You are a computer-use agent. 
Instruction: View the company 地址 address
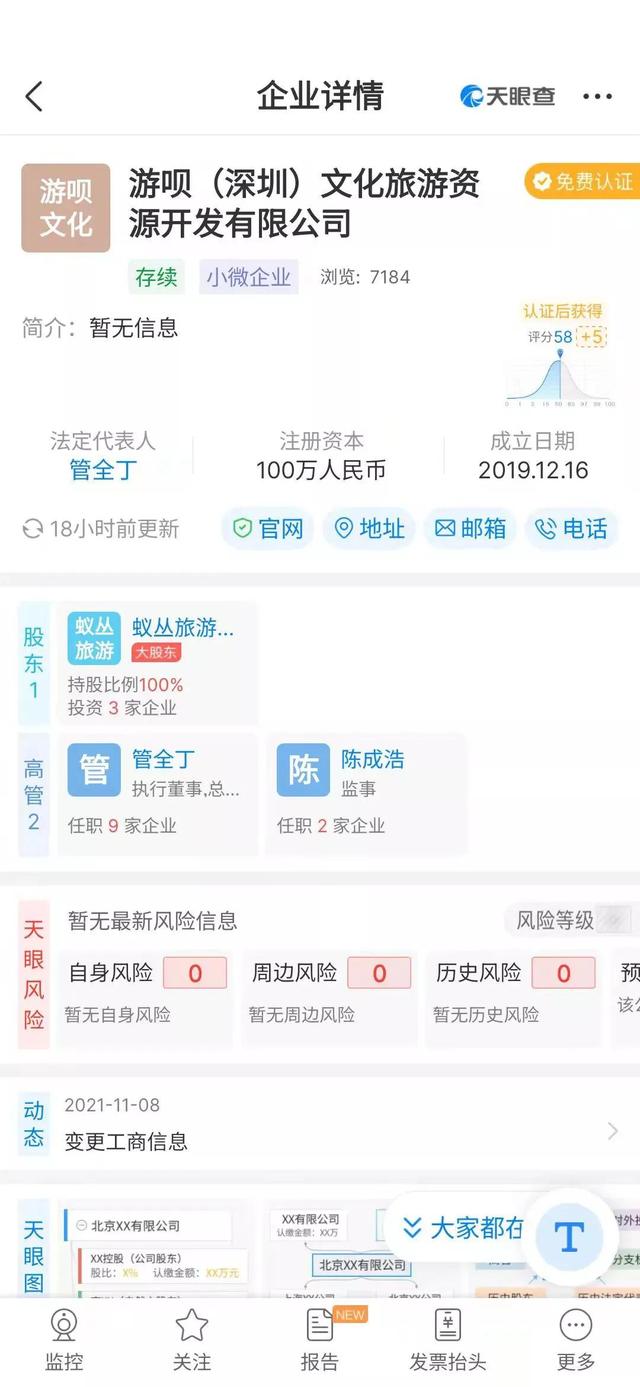click(369, 529)
